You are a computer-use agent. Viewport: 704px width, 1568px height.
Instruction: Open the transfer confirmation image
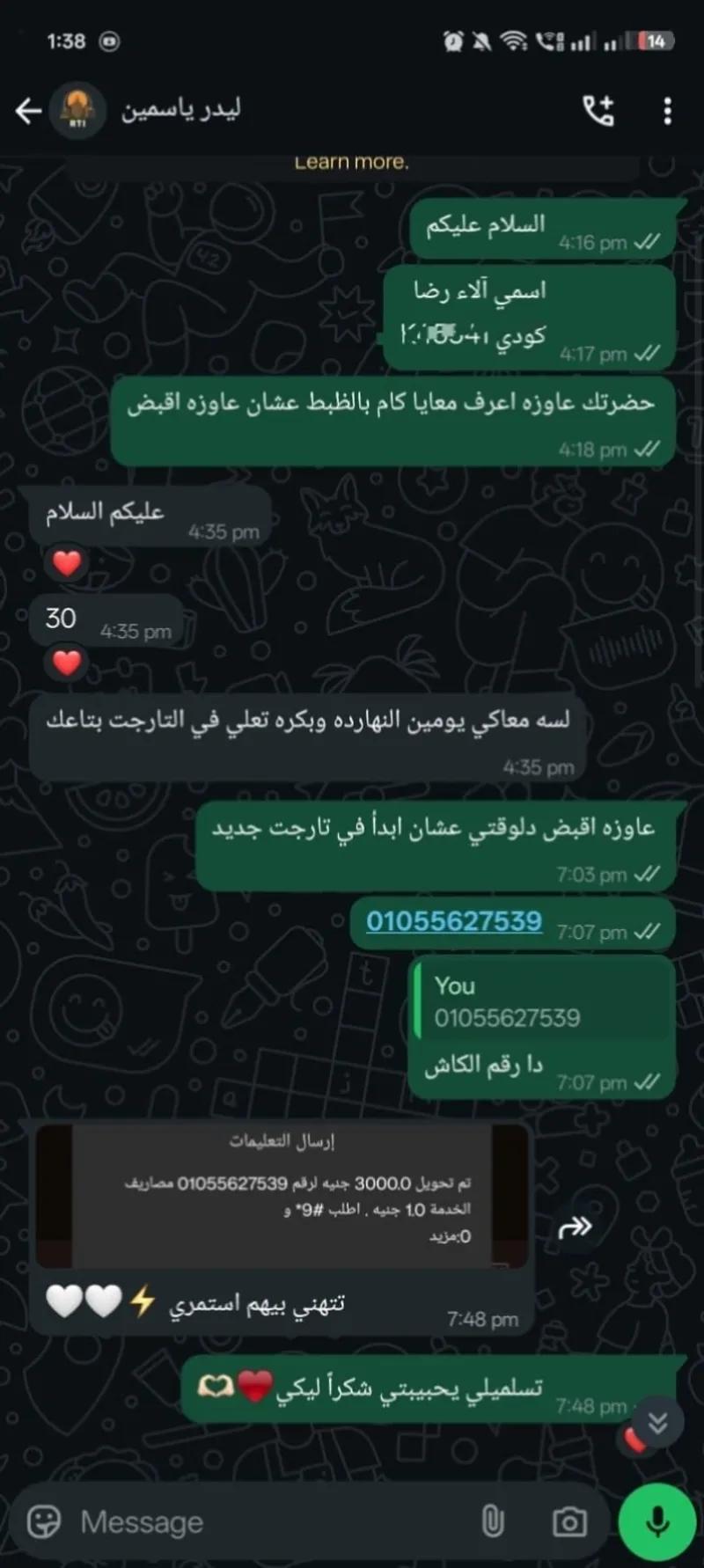coord(282,1197)
